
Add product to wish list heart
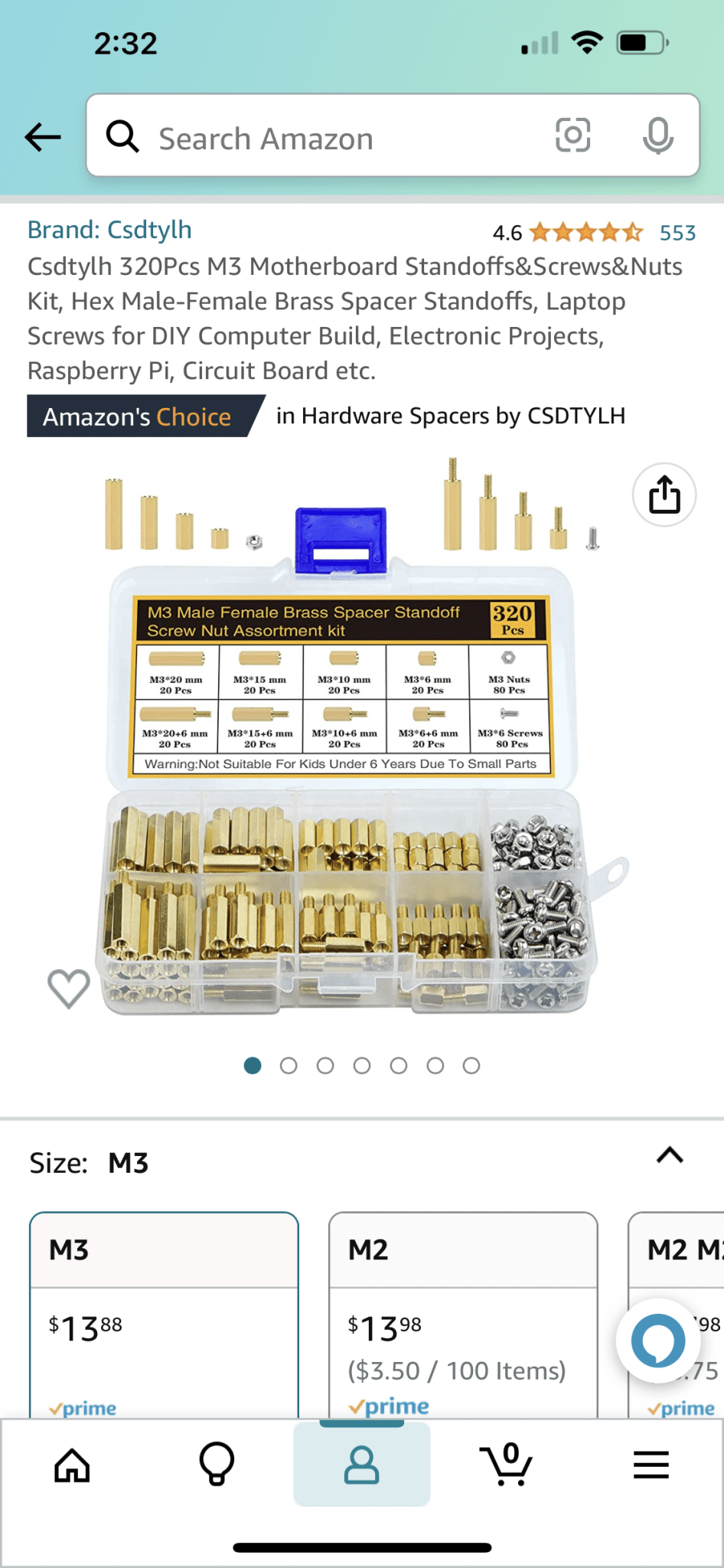click(x=69, y=988)
